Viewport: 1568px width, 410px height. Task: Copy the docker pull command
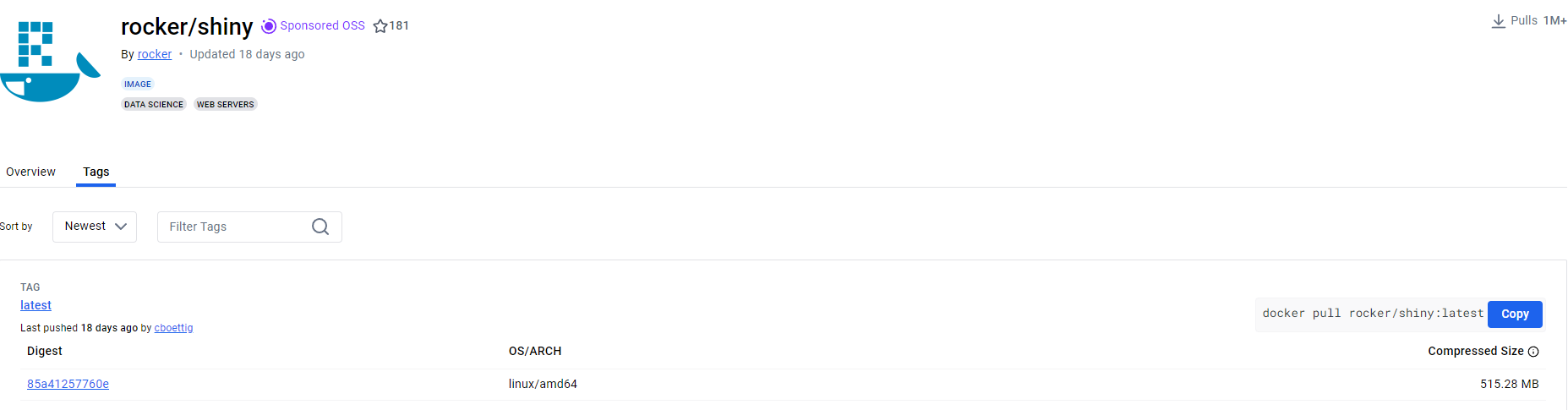[x=1514, y=314]
